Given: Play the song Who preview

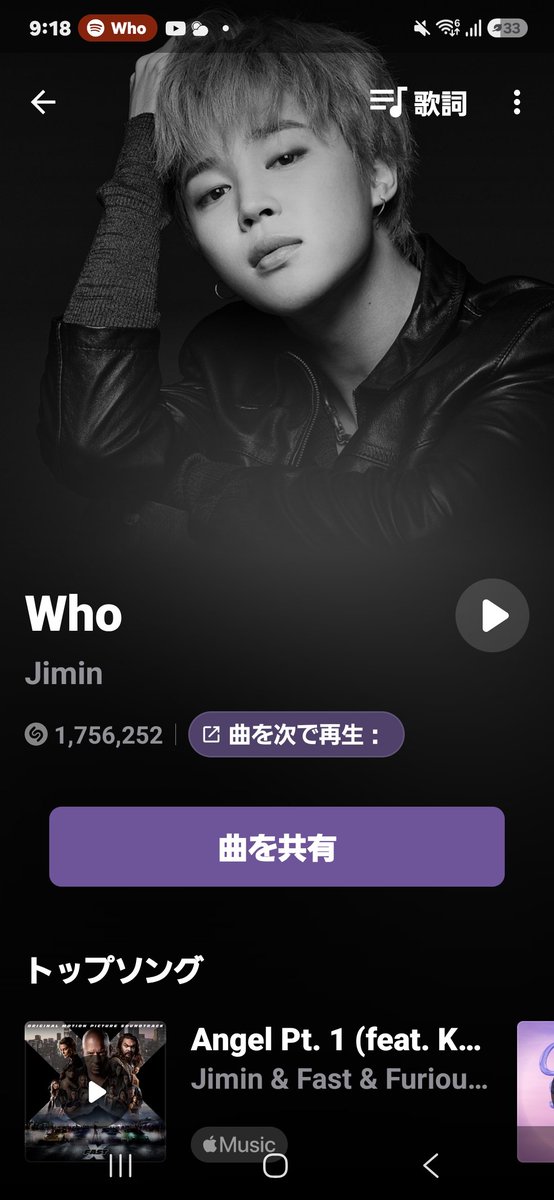Looking at the screenshot, I should [492, 616].
